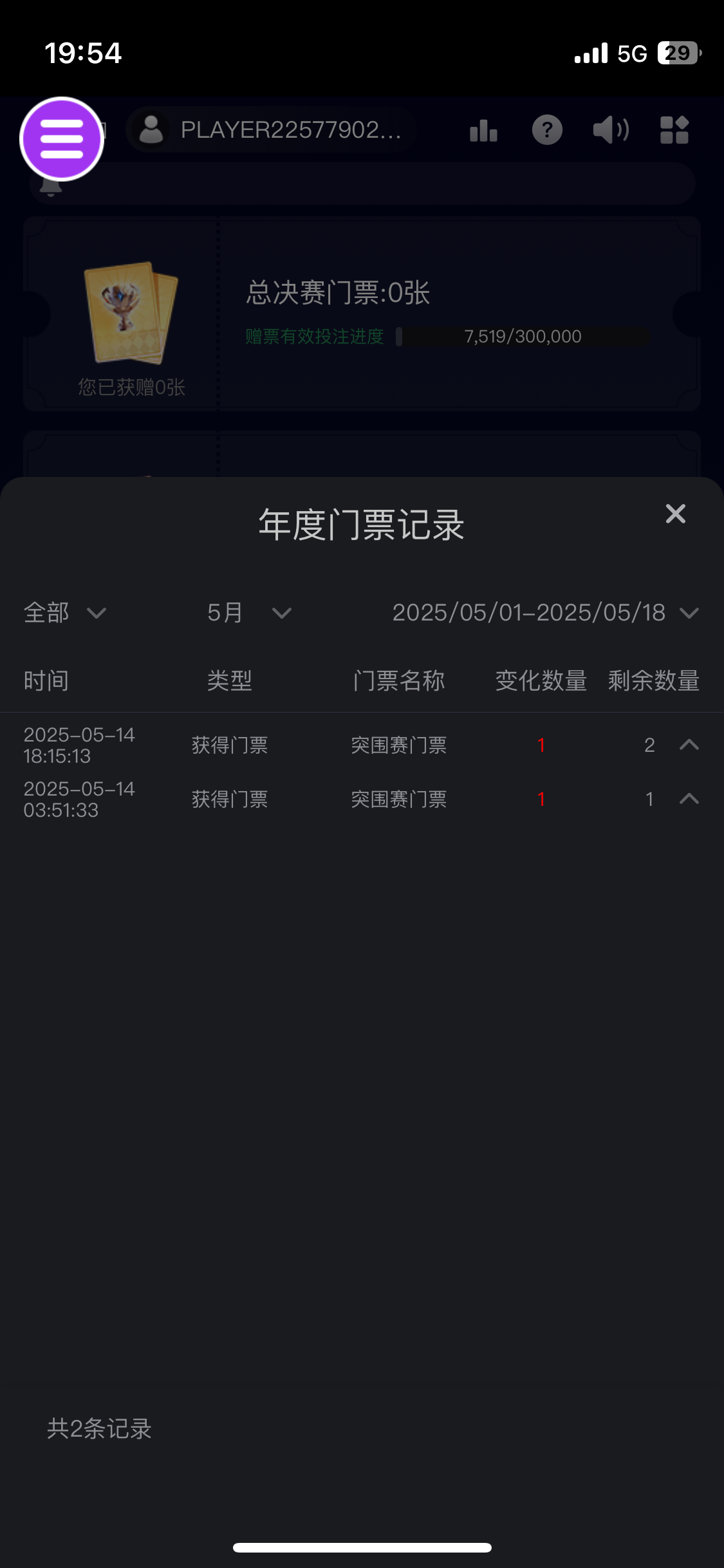
Task: Open the 全部 type filter dropdown
Action: (64, 613)
